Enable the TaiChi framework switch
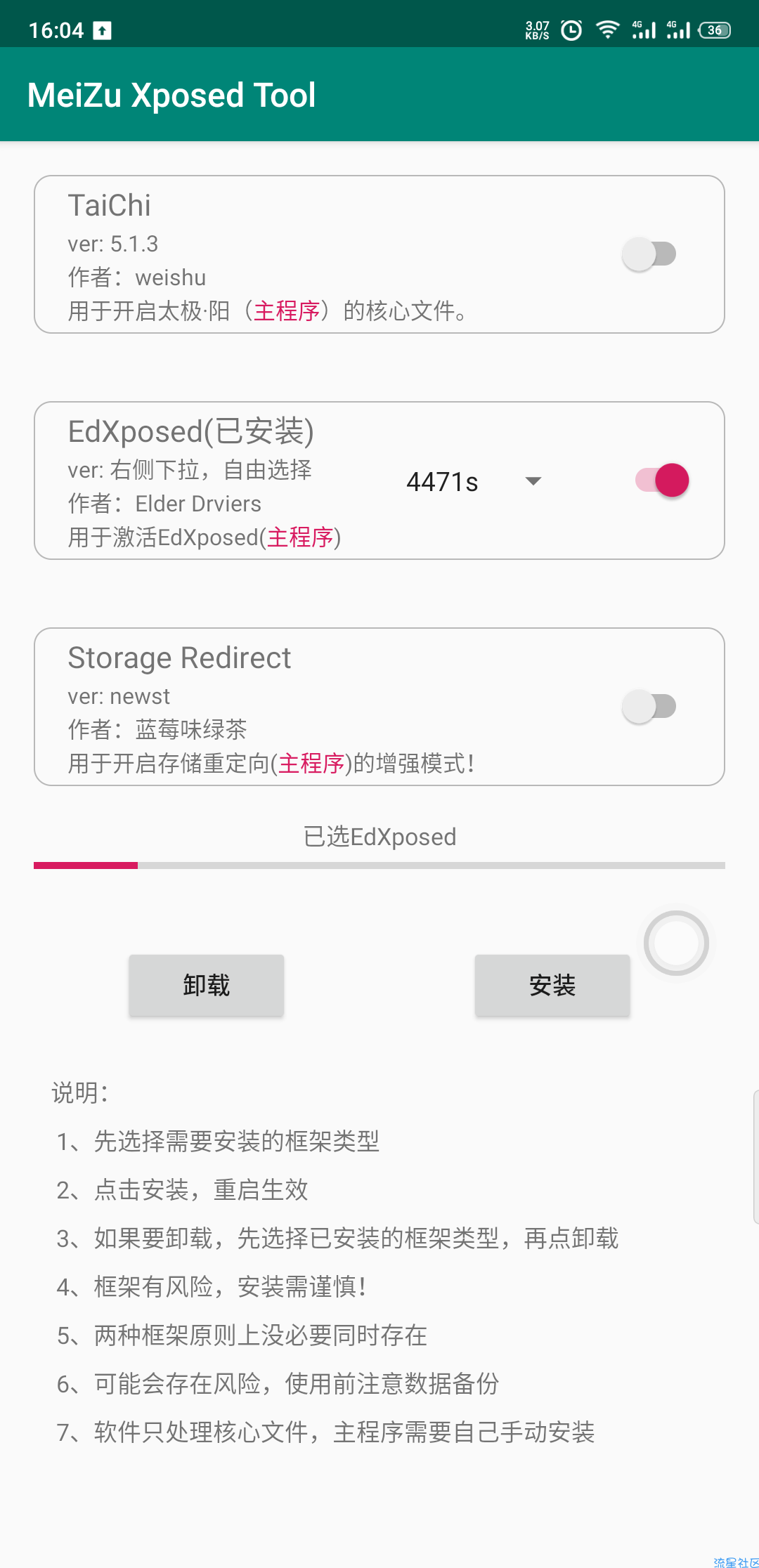 point(649,254)
